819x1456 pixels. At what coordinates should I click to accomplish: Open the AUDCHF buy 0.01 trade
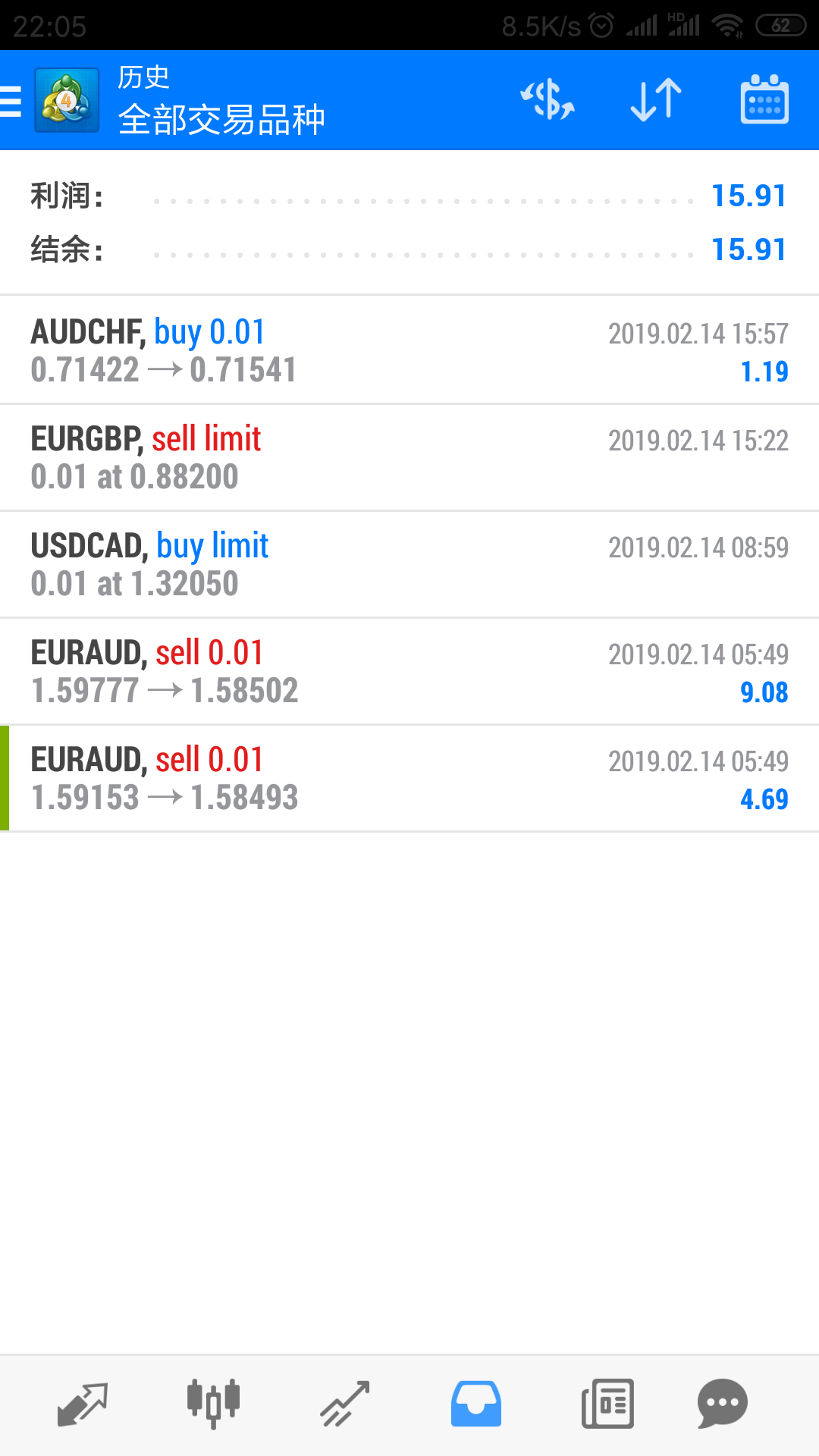pos(409,350)
